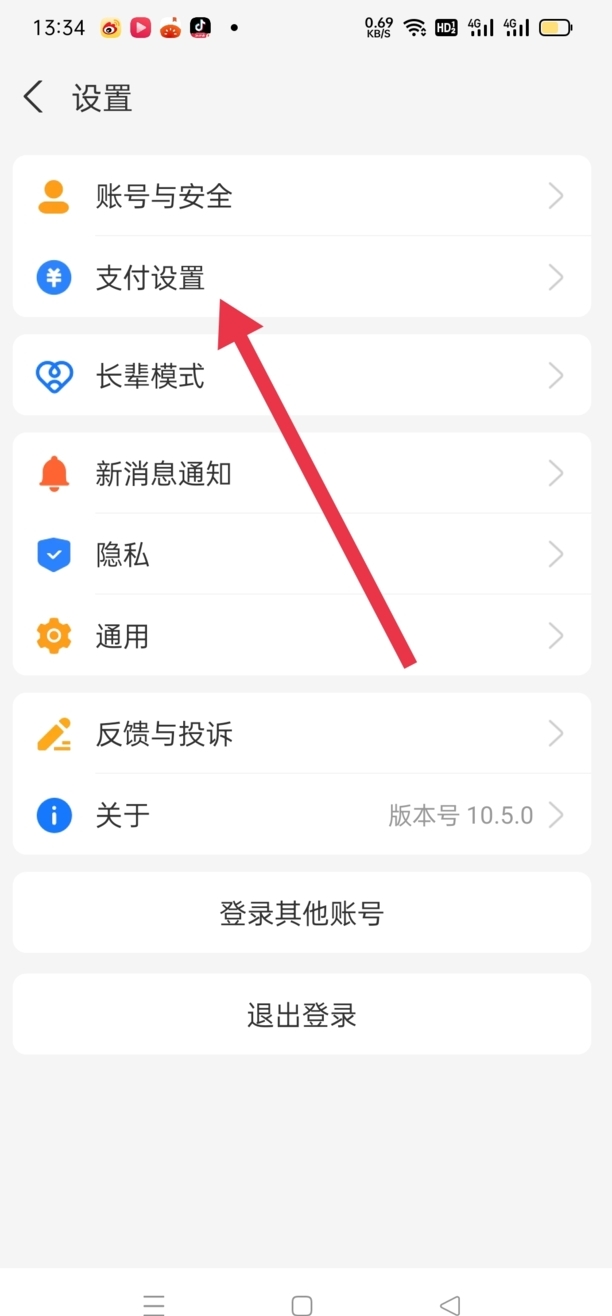Tap 退出登录 to log out
The height and width of the screenshot is (1316, 612).
pyautogui.click(x=301, y=1015)
